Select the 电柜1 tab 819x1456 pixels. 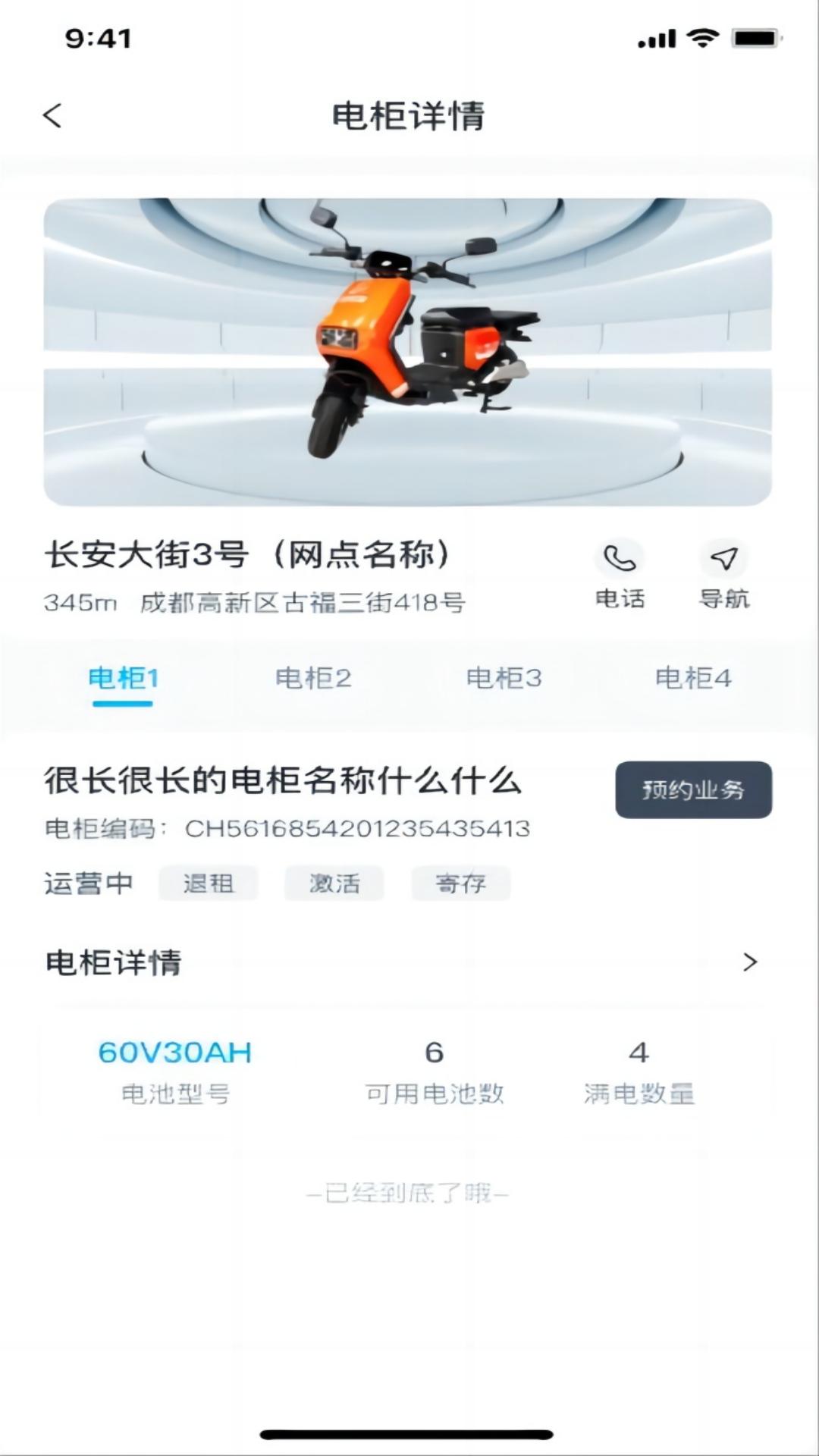coord(123,678)
